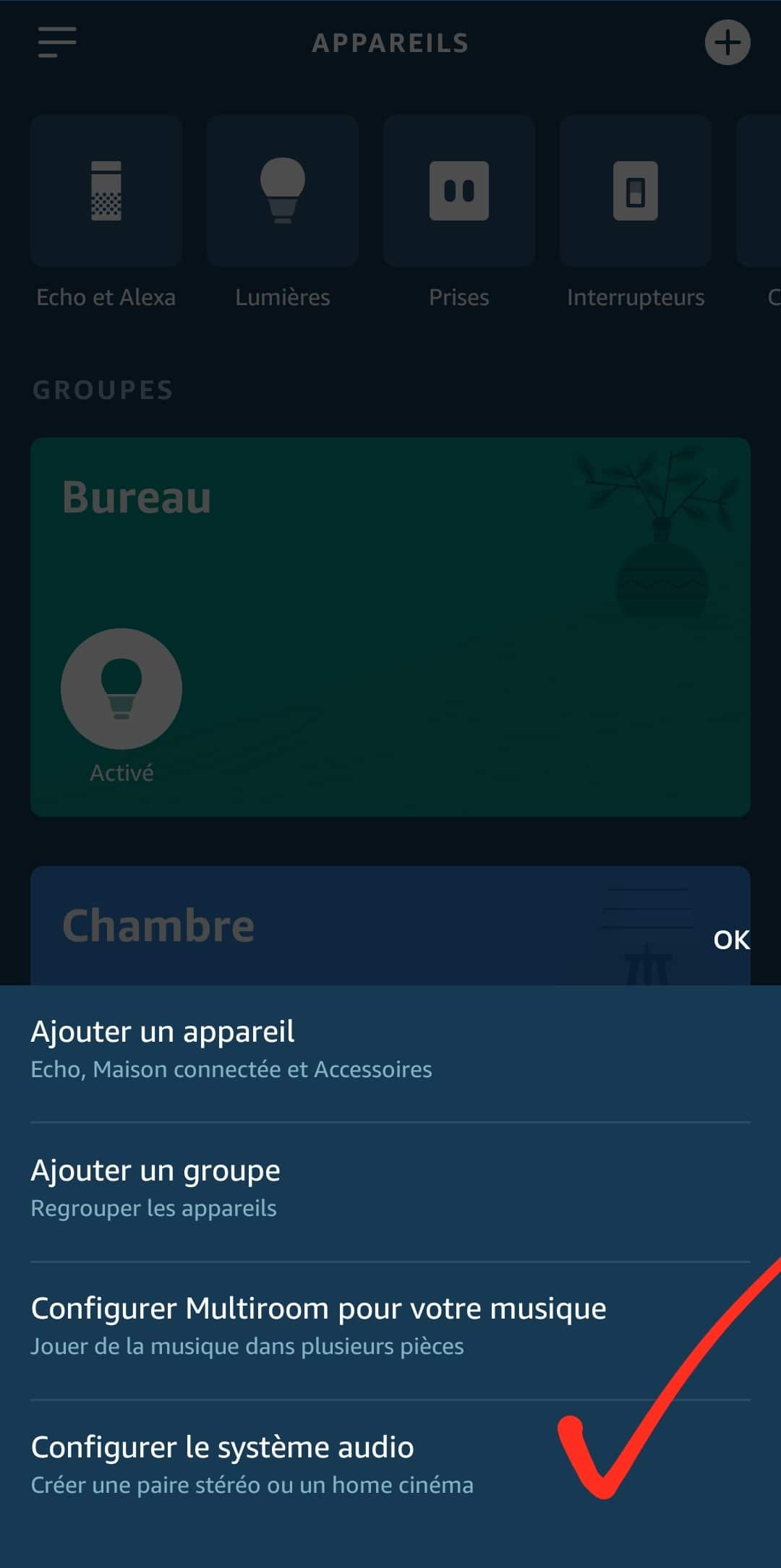The image size is (781, 1568).
Task: Dismiss the sheet with OK
Action: coord(731,940)
